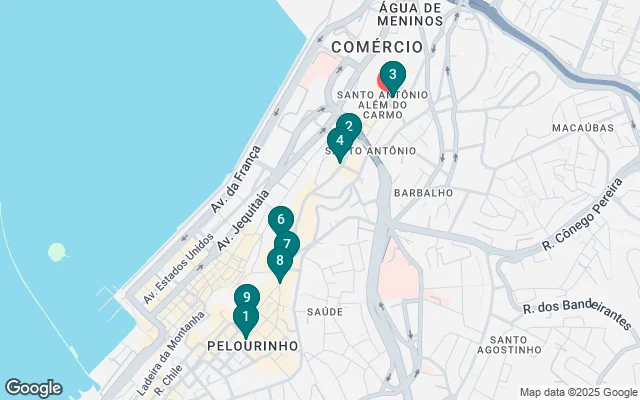Select map pin number 1
Image resolution: width=640 pixels, height=400 pixels.
(x=245, y=318)
